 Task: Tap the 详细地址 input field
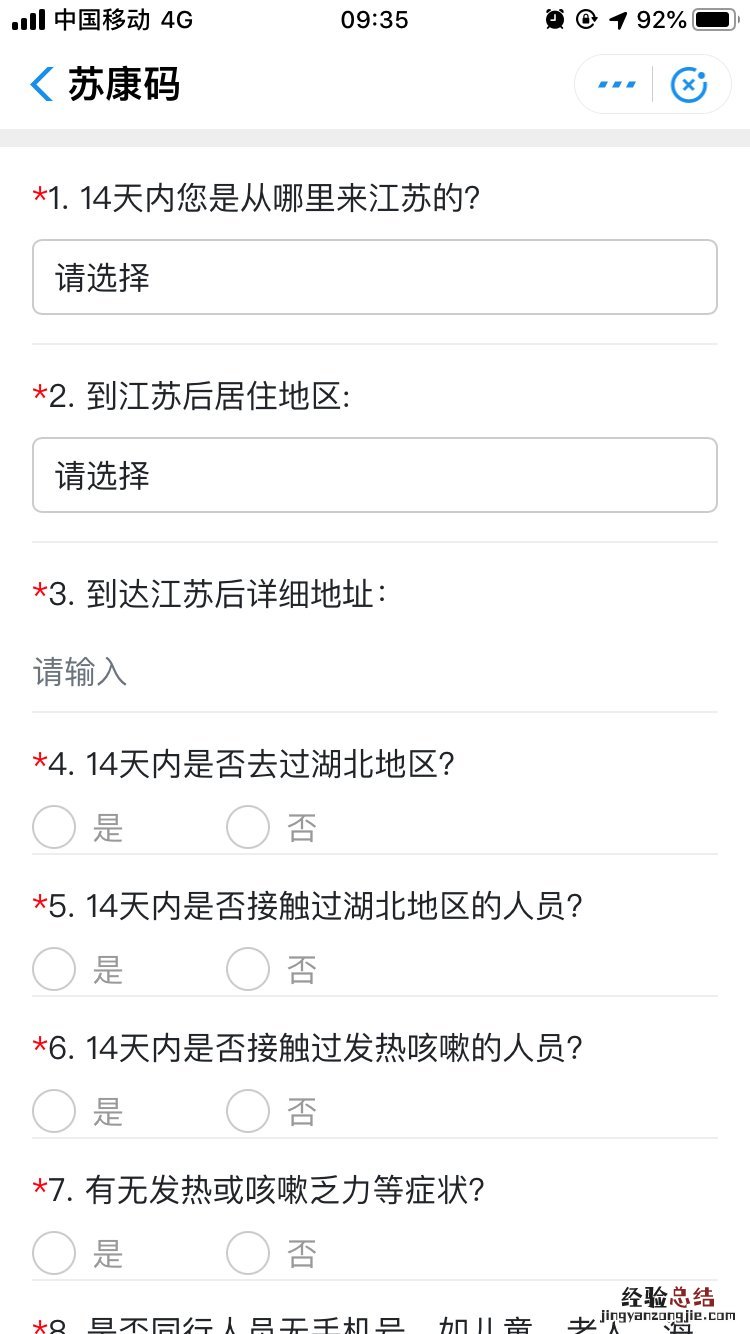[374, 672]
